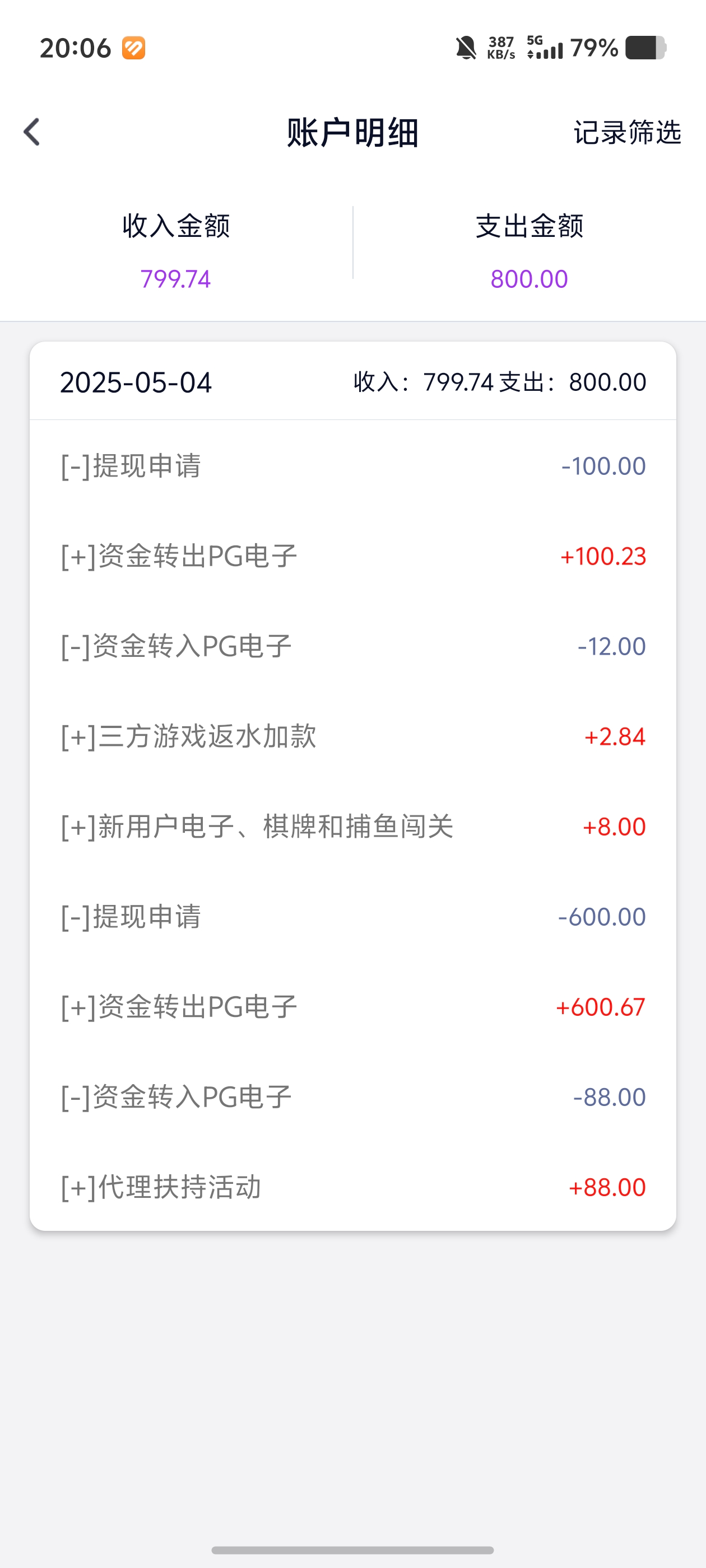Open 记录筛选 record filter
The width and height of the screenshot is (706, 1568).
(627, 132)
